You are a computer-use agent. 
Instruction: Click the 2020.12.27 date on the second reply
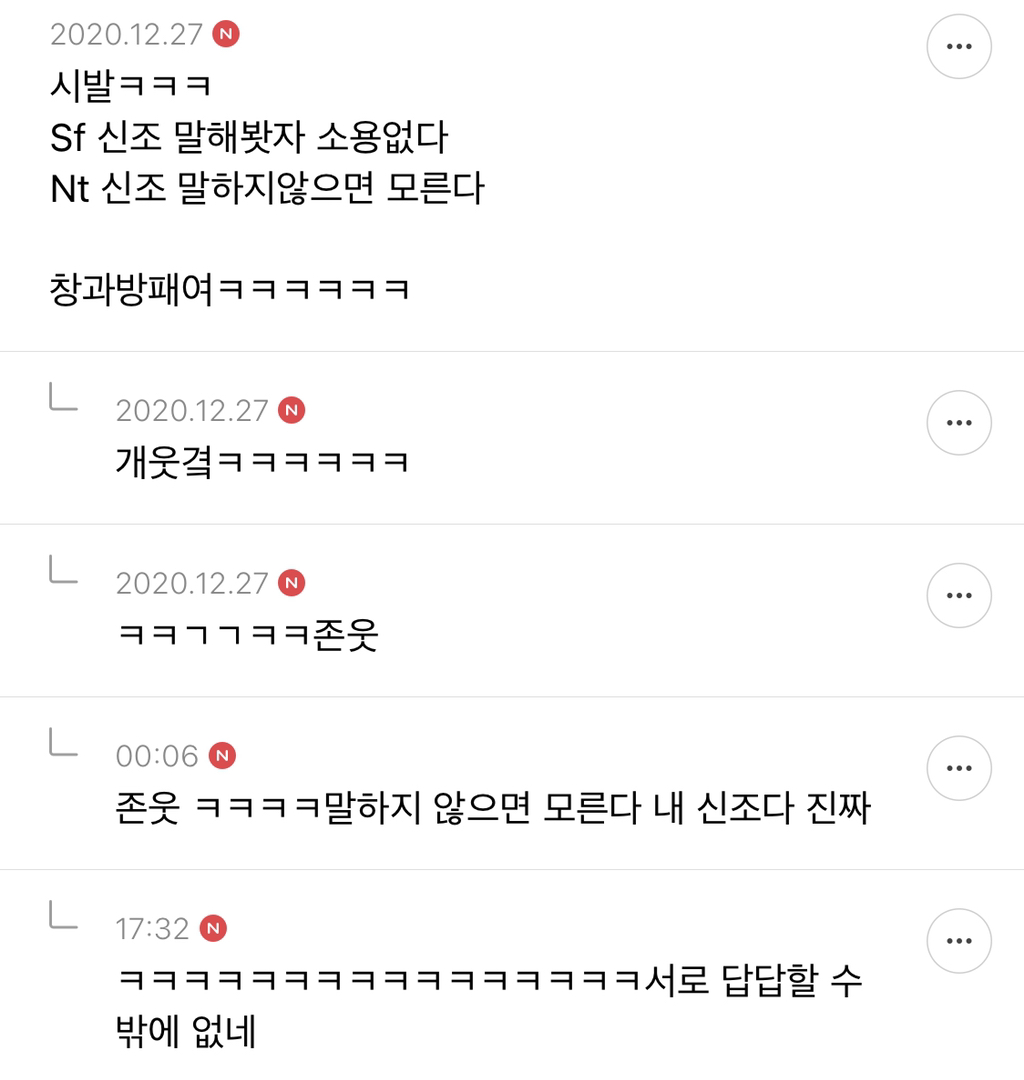(x=189, y=582)
